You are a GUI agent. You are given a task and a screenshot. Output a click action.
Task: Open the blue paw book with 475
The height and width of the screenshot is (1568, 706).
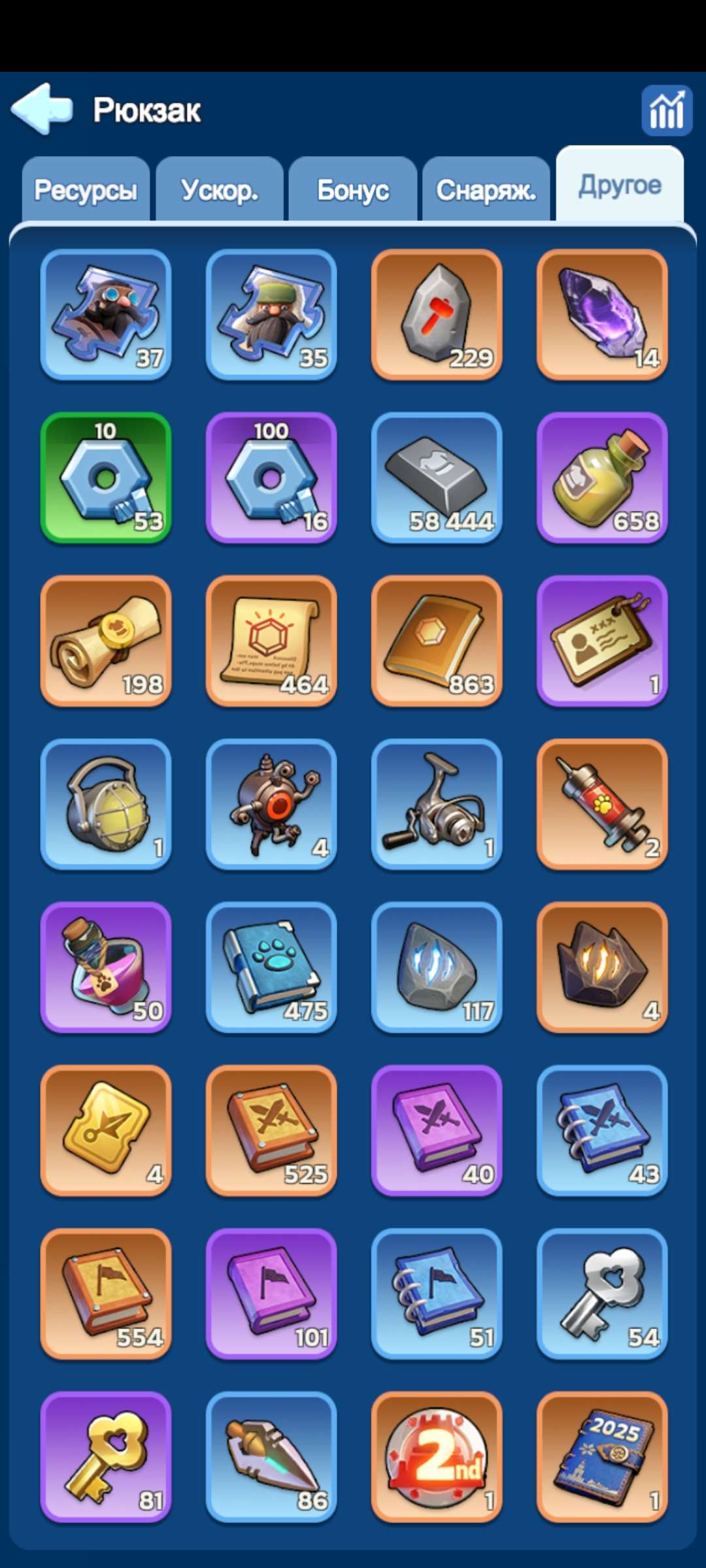pyautogui.click(x=271, y=968)
